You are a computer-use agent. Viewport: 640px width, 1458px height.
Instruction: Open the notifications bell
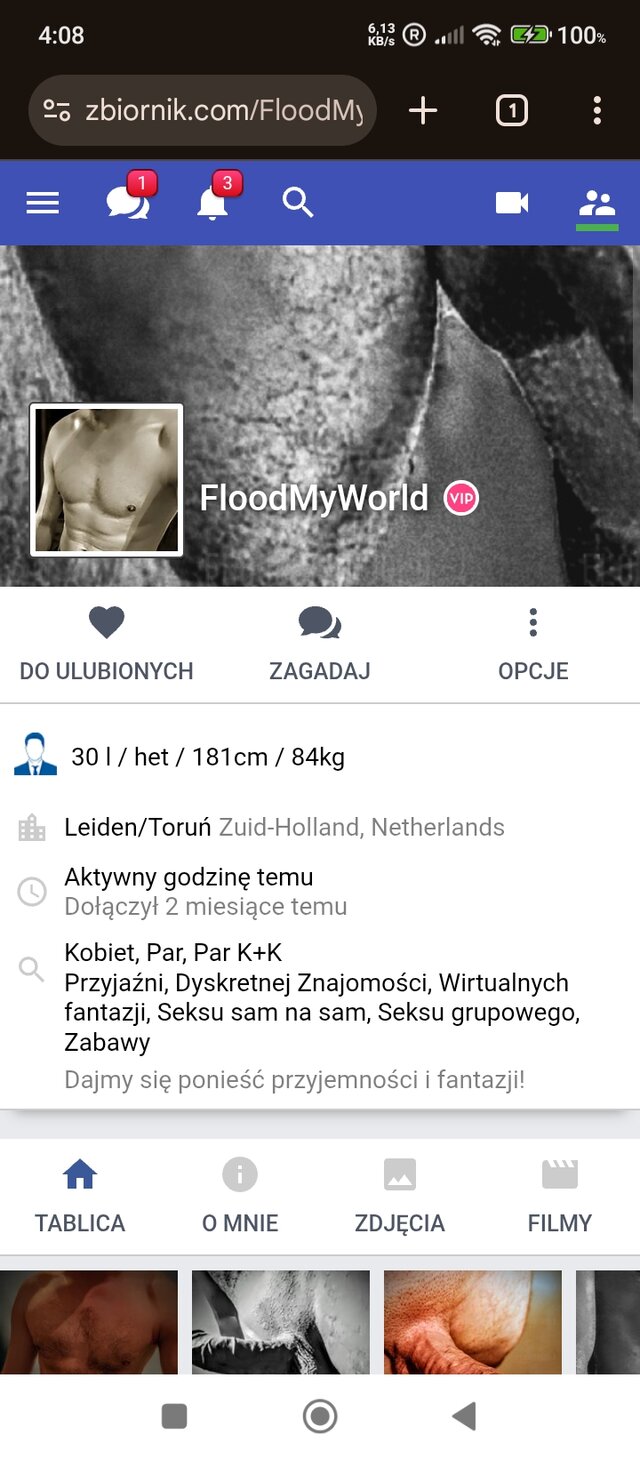coord(212,203)
